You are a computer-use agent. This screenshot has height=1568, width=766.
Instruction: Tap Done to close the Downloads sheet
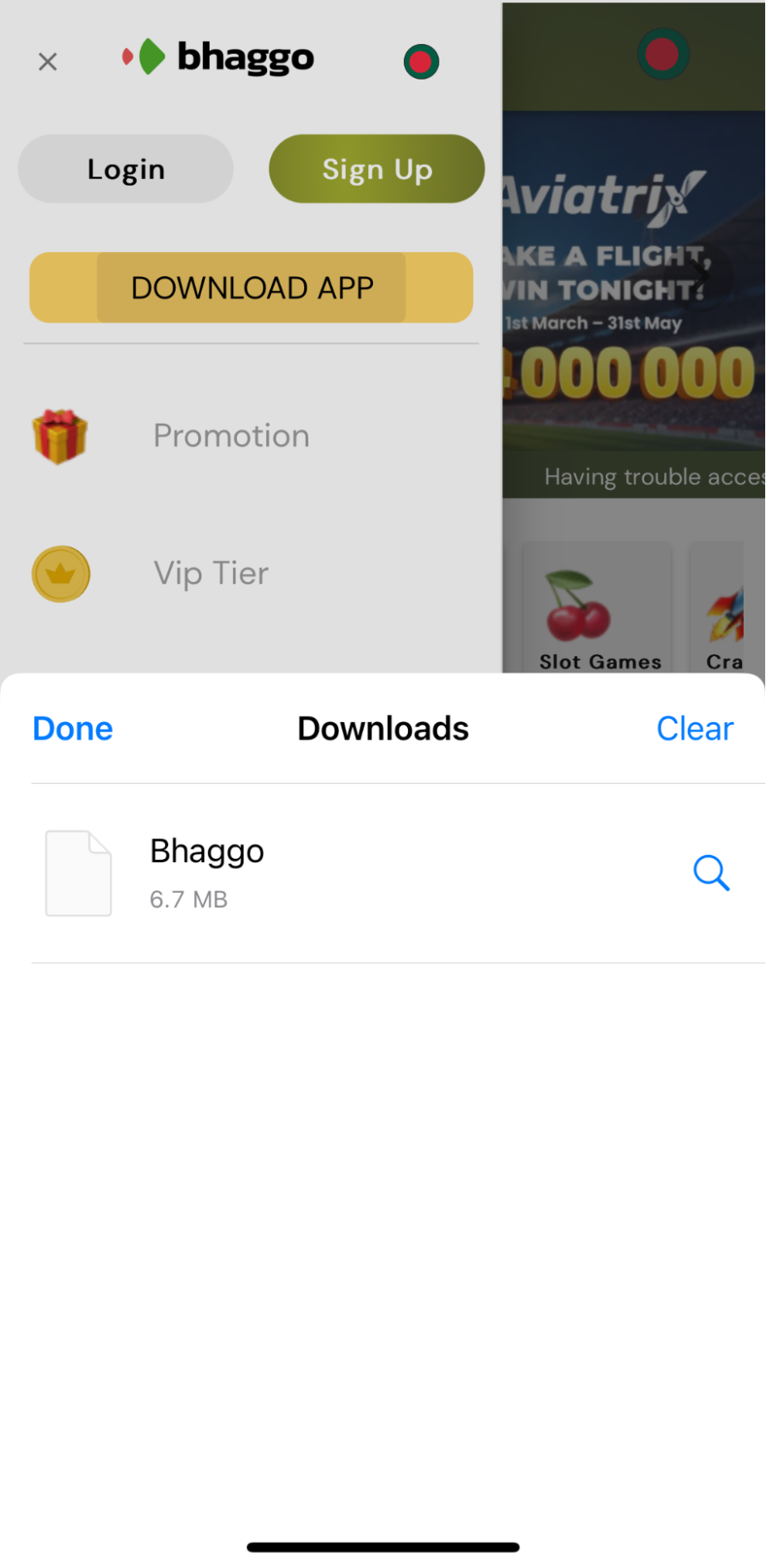tap(73, 729)
